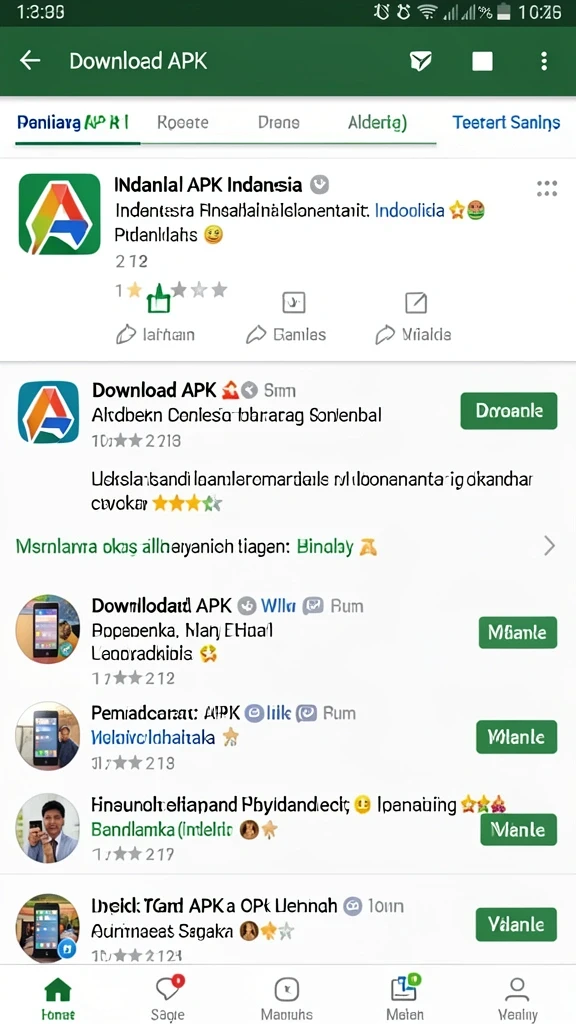Switch to the Rpeete tab
Screen dimensions: 576x1024
pos(183,122)
